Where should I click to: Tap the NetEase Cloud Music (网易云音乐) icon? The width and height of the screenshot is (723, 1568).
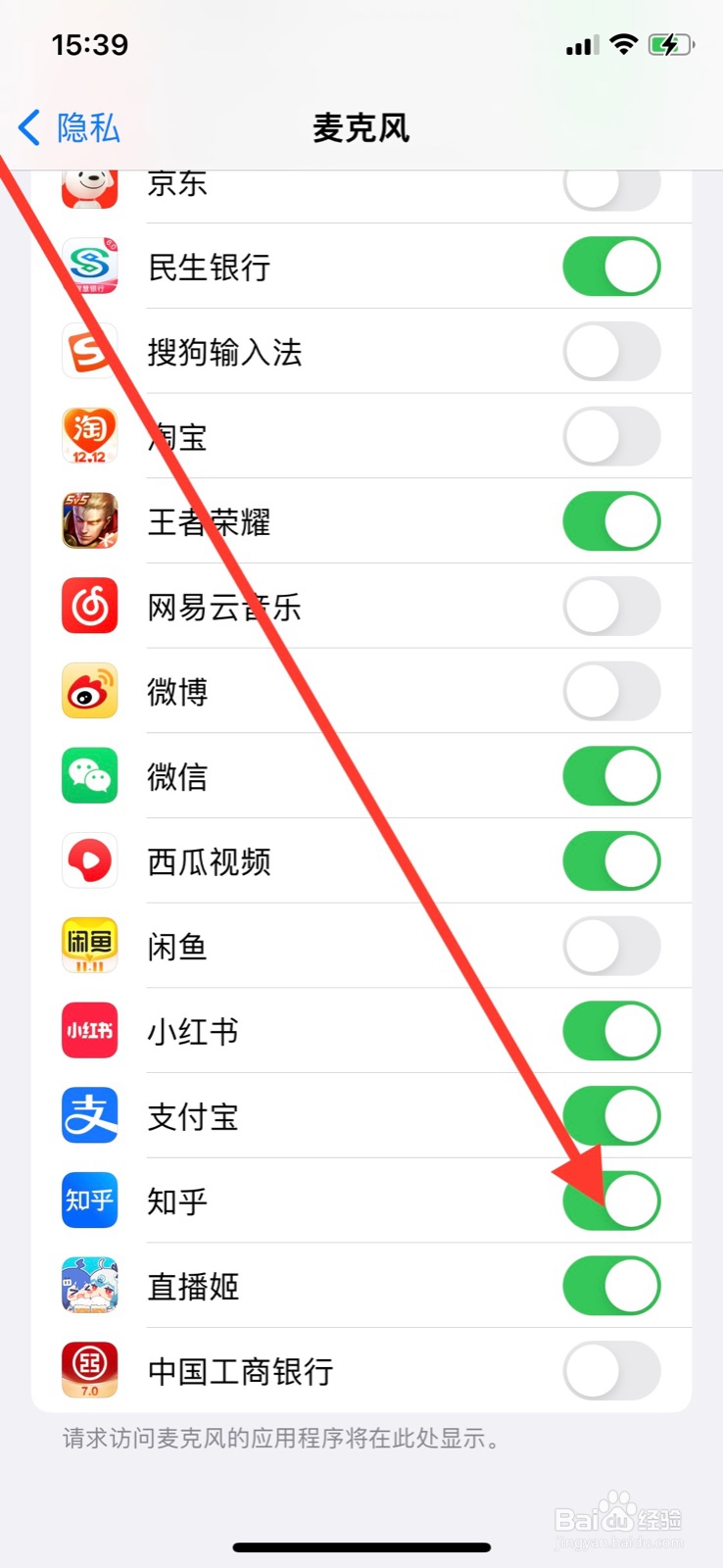click(x=89, y=606)
